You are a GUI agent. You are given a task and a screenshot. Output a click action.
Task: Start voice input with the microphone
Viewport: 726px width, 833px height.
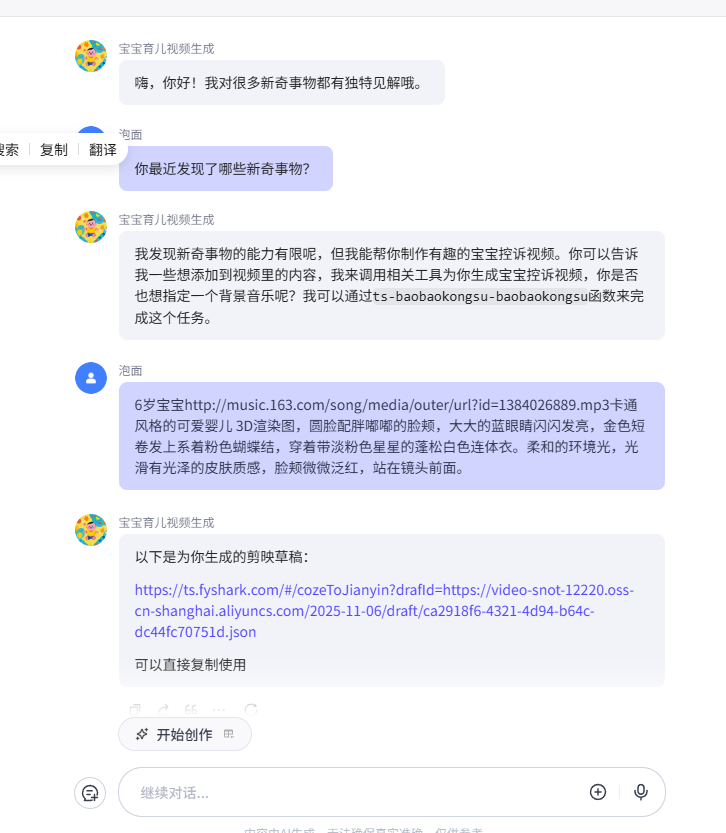(641, 792)
